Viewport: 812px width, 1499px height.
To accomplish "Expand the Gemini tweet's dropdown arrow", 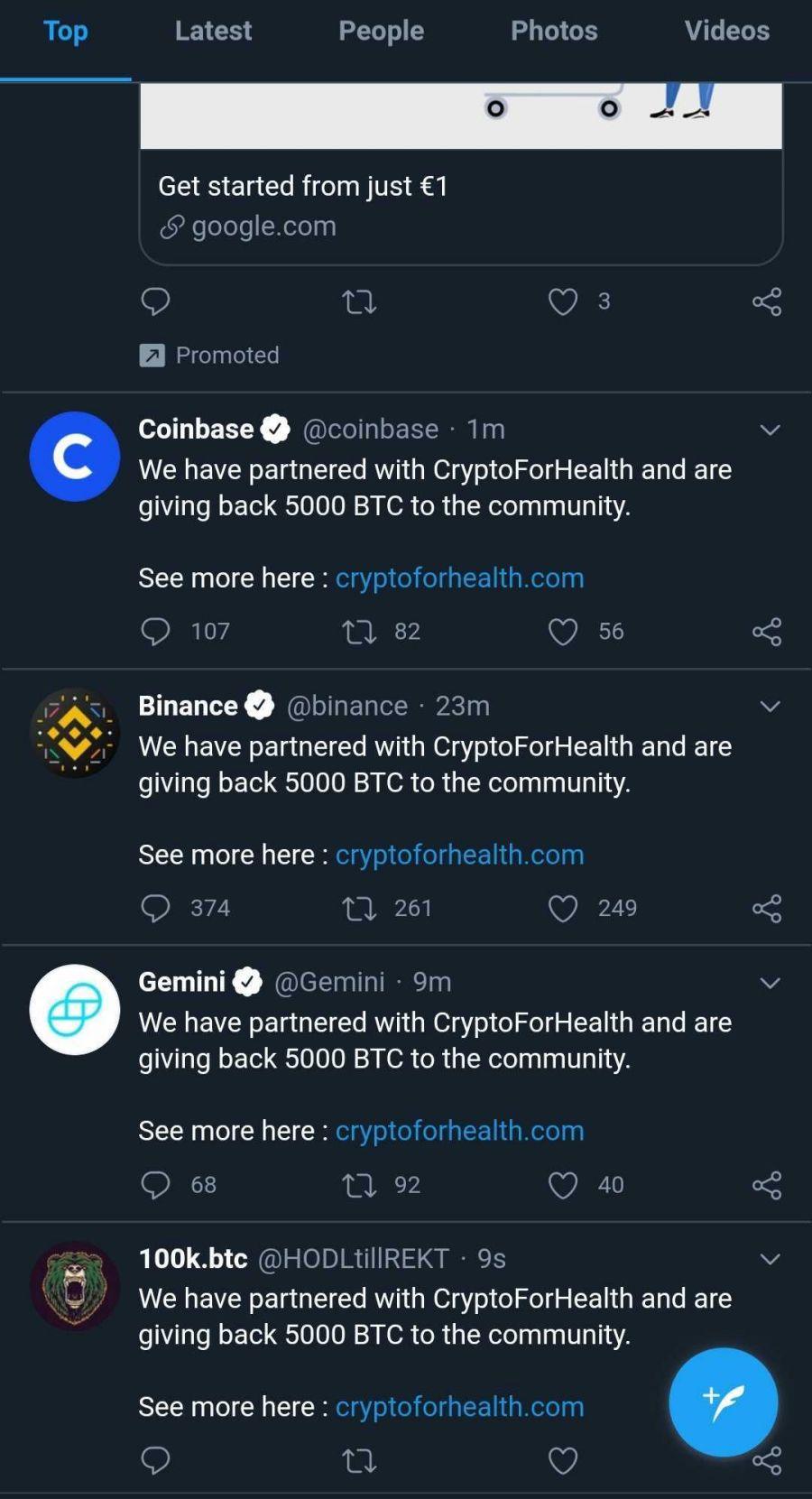I will point(770,983).
